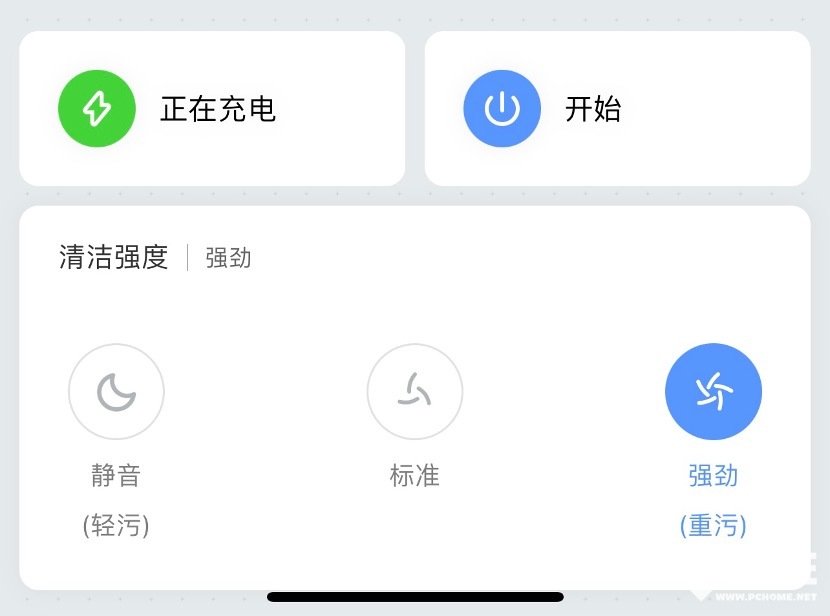The image size is (830, 616).
Task: Start cleaning with the 开始 button
Action: [x=503, y=108]
